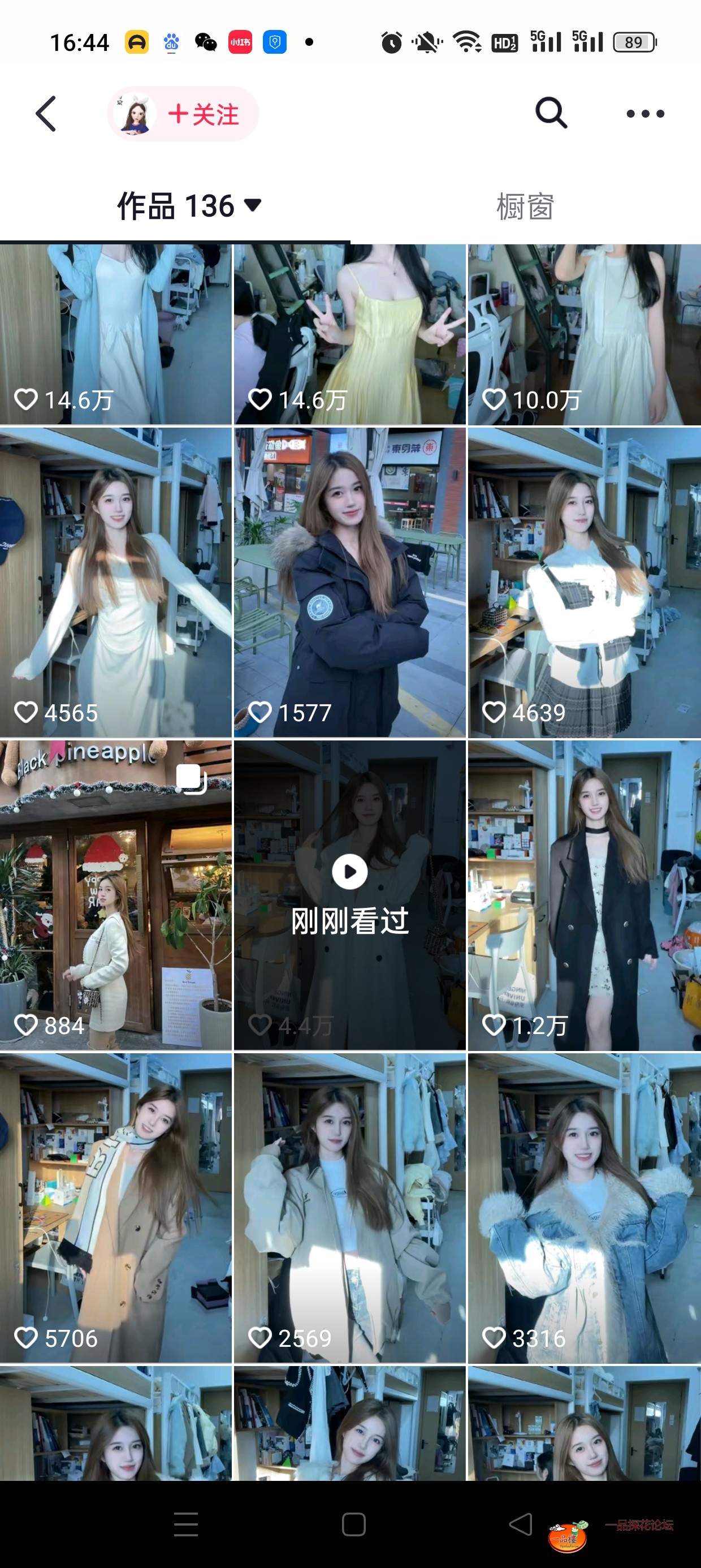The width and height of the screenshot is (701, 1568).
Task: Open the denim jacket video with 3316 likes
Action: pos(583,1208)
